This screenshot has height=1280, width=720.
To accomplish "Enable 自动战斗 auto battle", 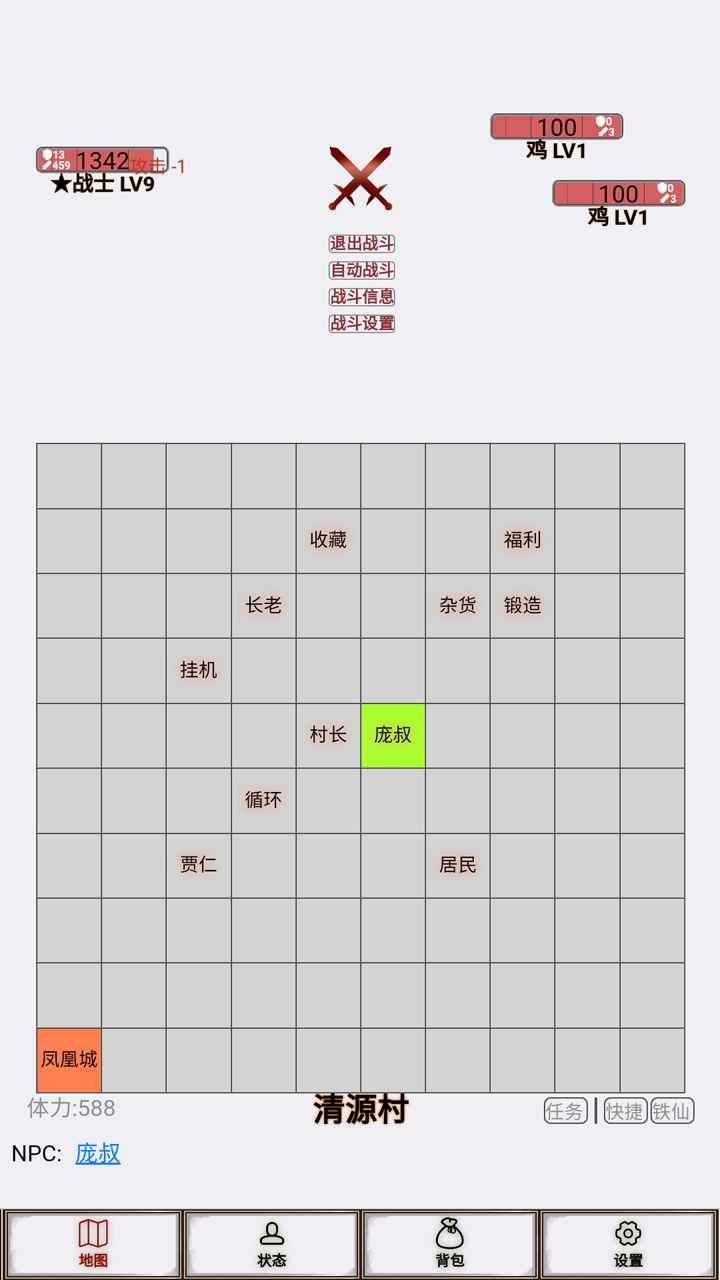I will pyautogui.click(x=362, y=270).
